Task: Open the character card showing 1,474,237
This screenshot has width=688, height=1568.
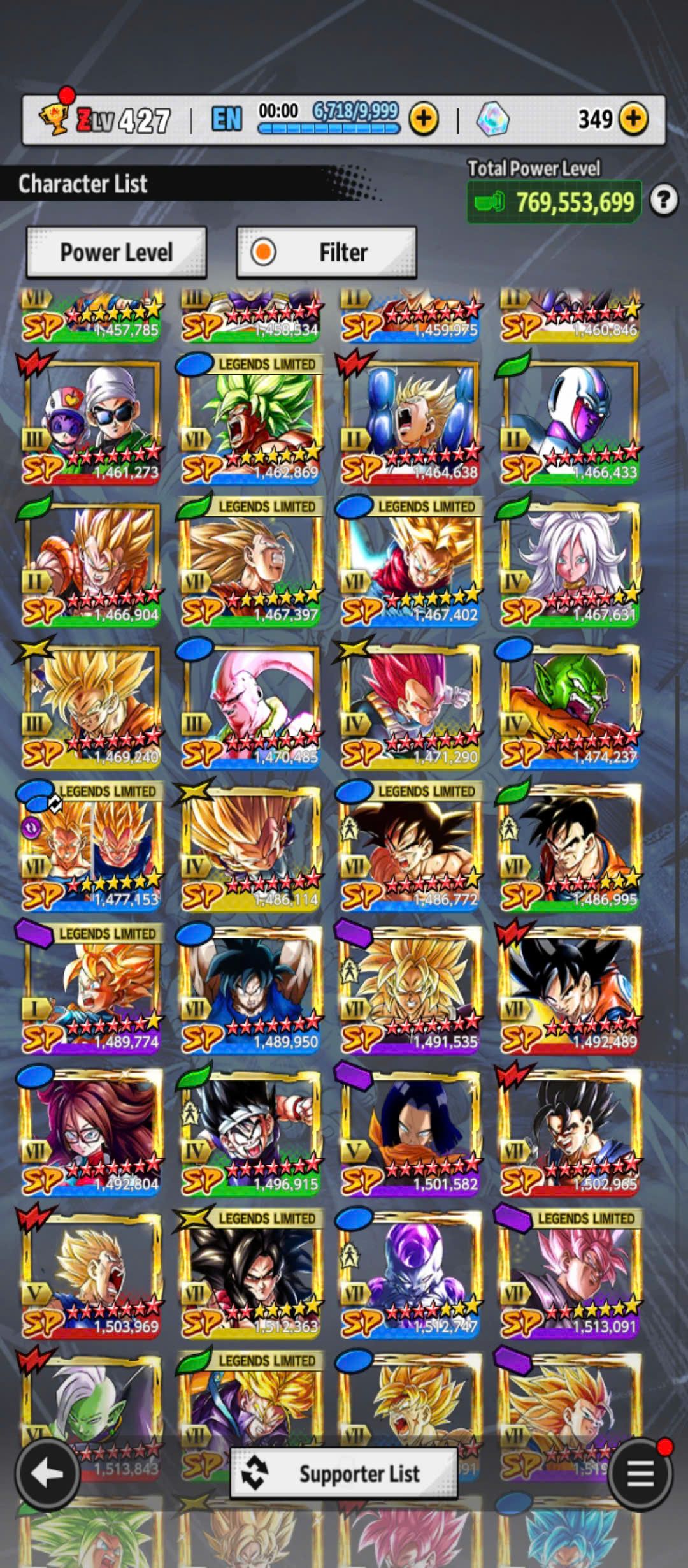Action: pyautogui.click(x=570, y=706)
